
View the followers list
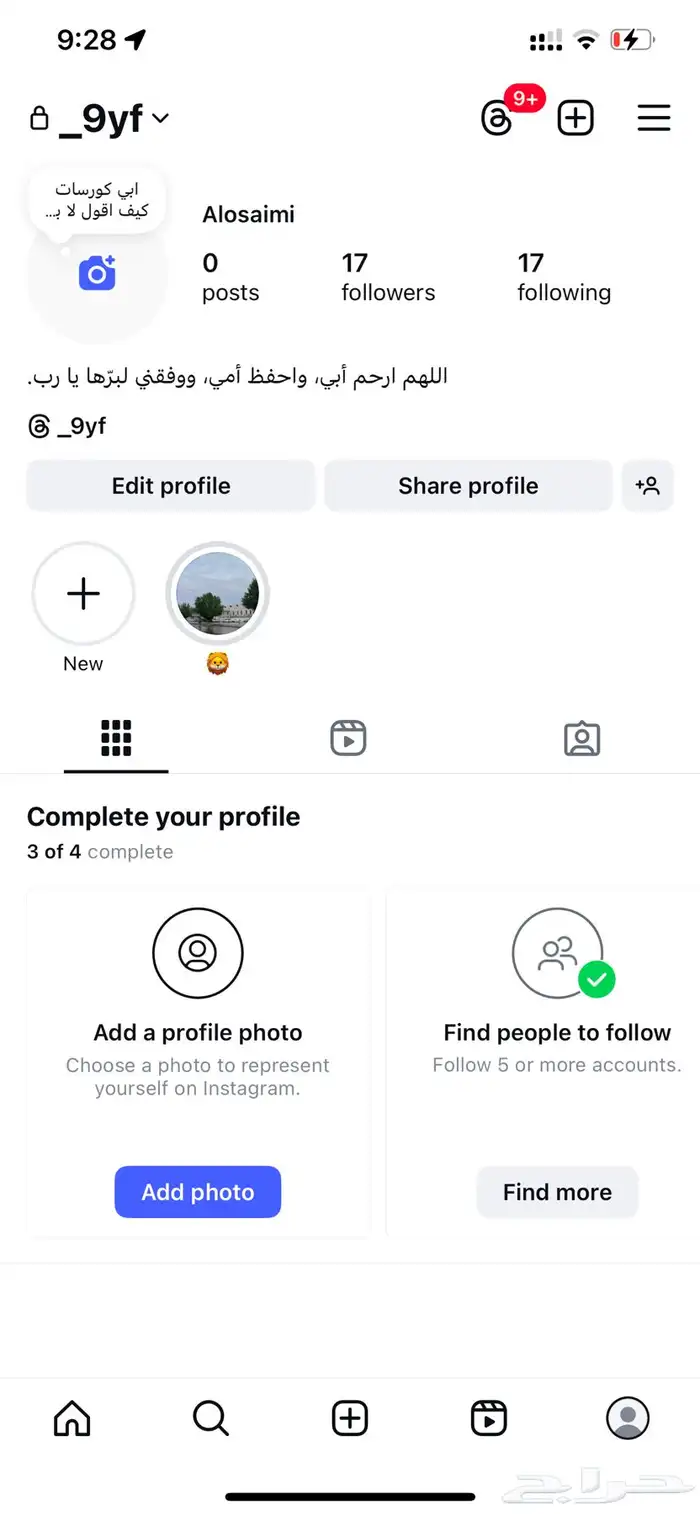388,277
